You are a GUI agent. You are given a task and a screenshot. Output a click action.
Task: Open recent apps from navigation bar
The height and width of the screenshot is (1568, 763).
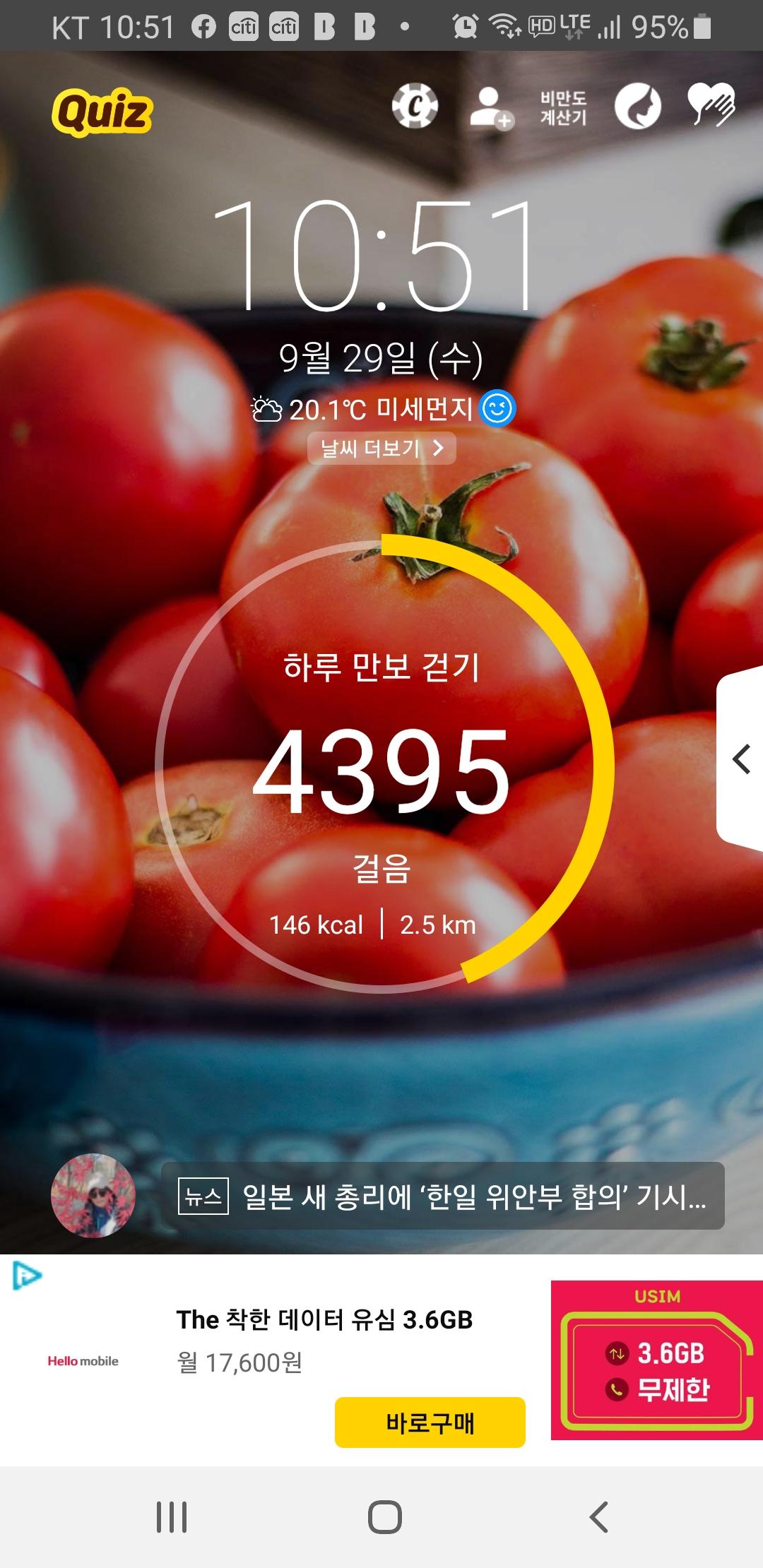[172, 1516]
